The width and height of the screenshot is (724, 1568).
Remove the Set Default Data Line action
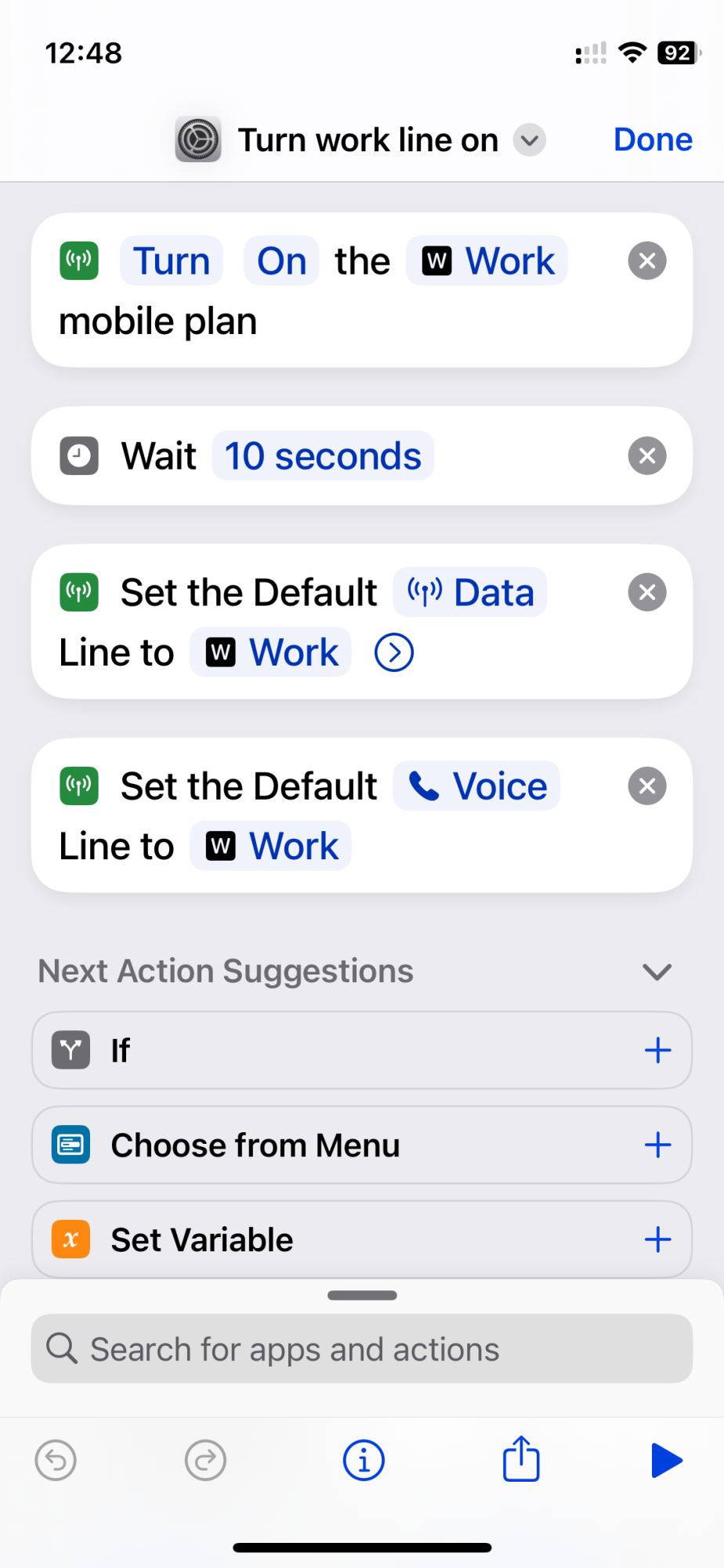[x=646, y=593]
